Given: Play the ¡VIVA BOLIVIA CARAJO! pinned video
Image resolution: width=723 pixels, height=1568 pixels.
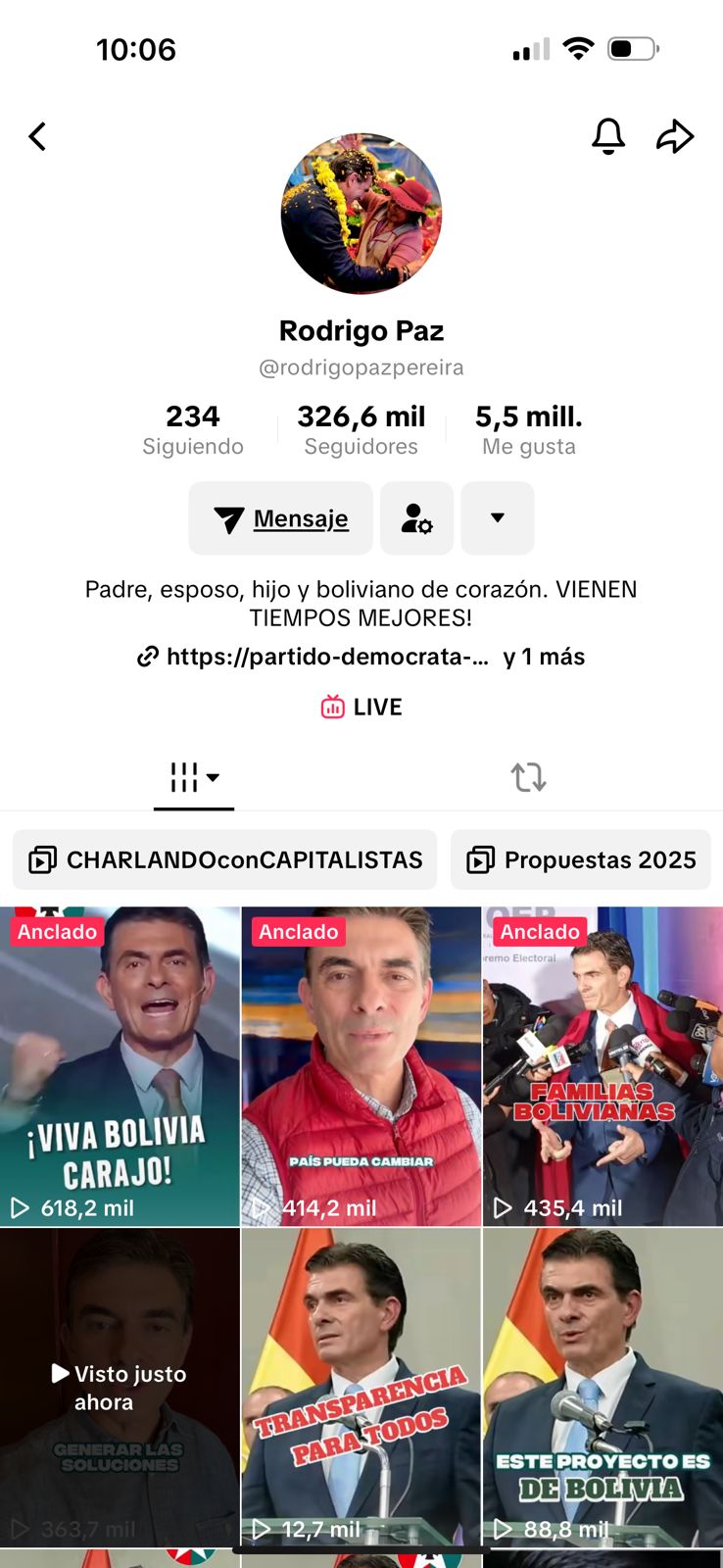Looking at the screenshot, I should pyautogui.click(x=120, y=1066).
